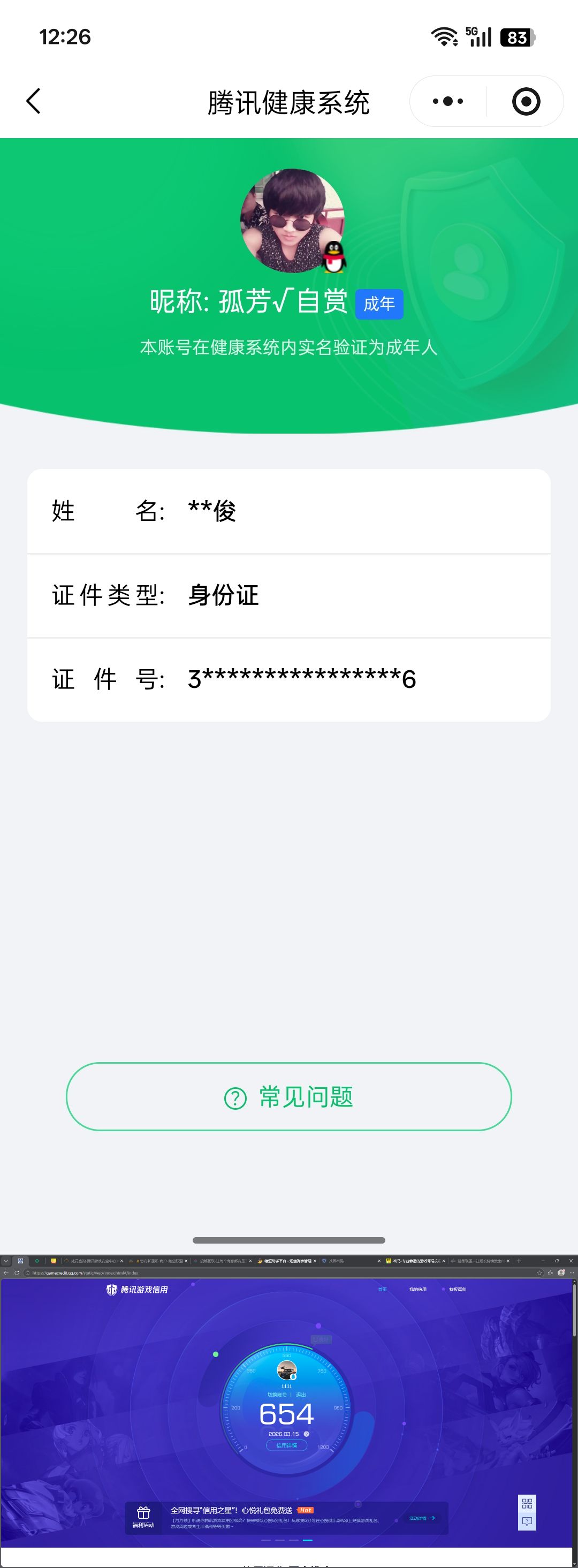This screenshot has width=578, height=1568.
Task: Go back from Tencent Health System page
Action: (34, 101)
